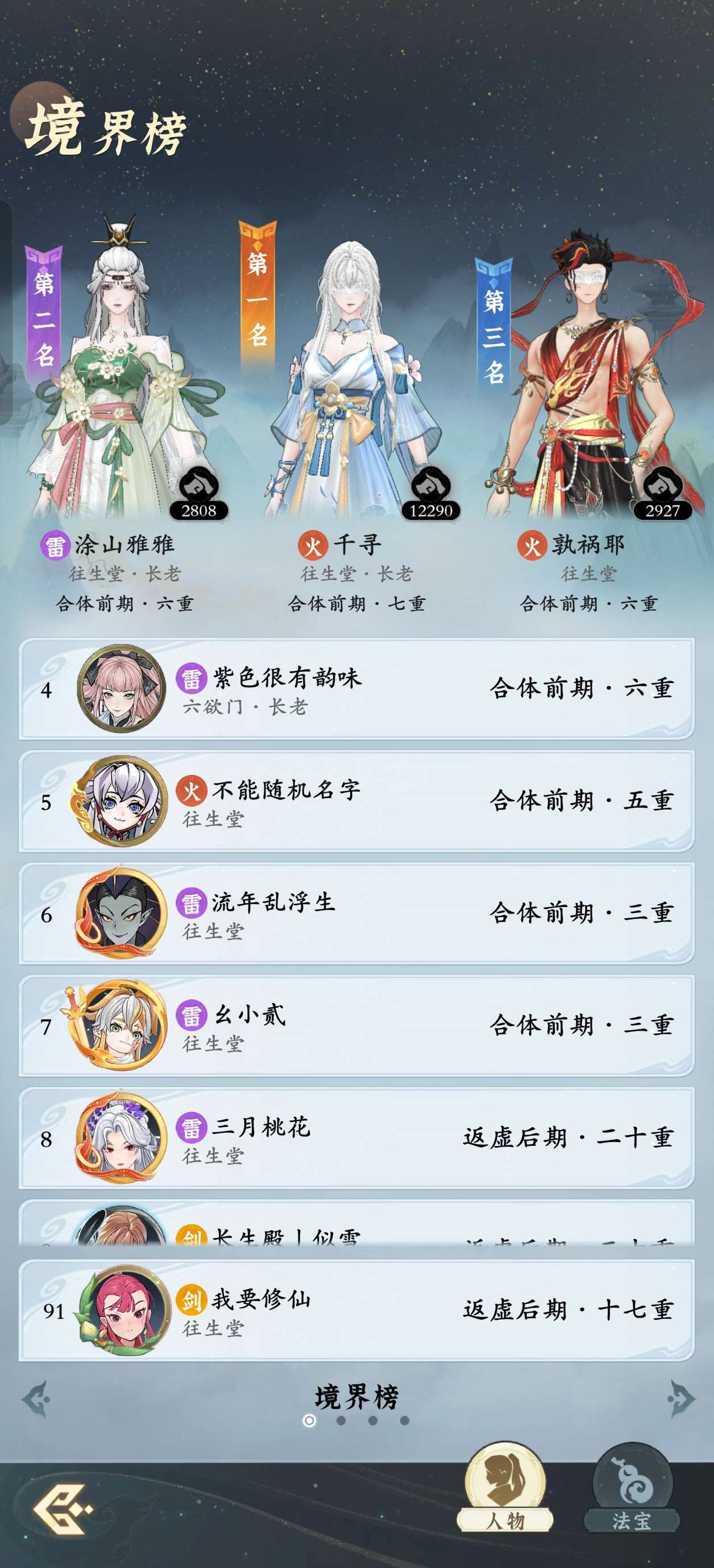714x1568 pixels.
Task: Like 千寻 via the 12290 thumbs-up badge
Action: (x=431, y=494)
